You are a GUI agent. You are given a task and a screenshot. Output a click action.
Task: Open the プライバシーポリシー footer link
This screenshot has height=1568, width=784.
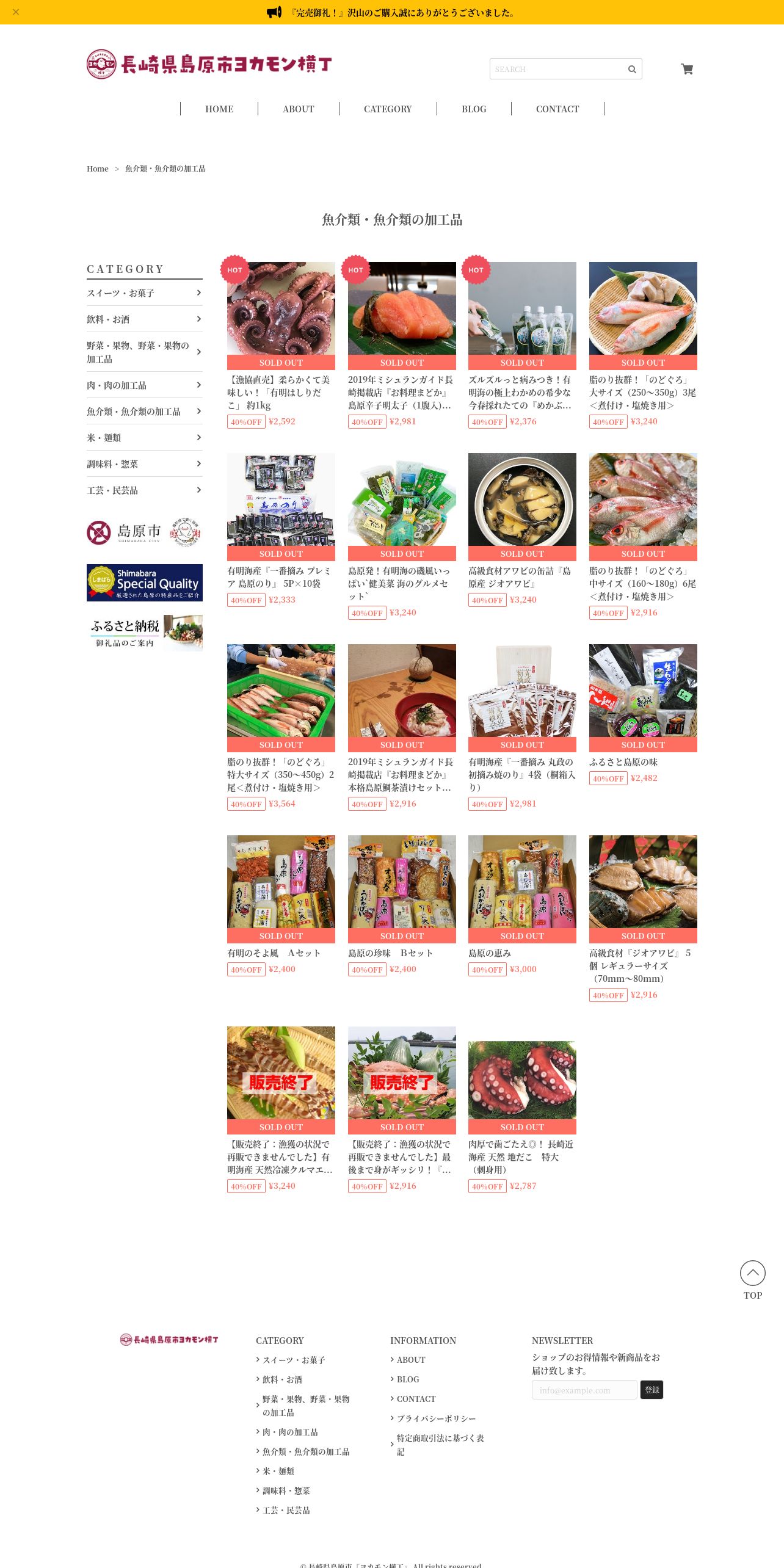(436, 1418)
